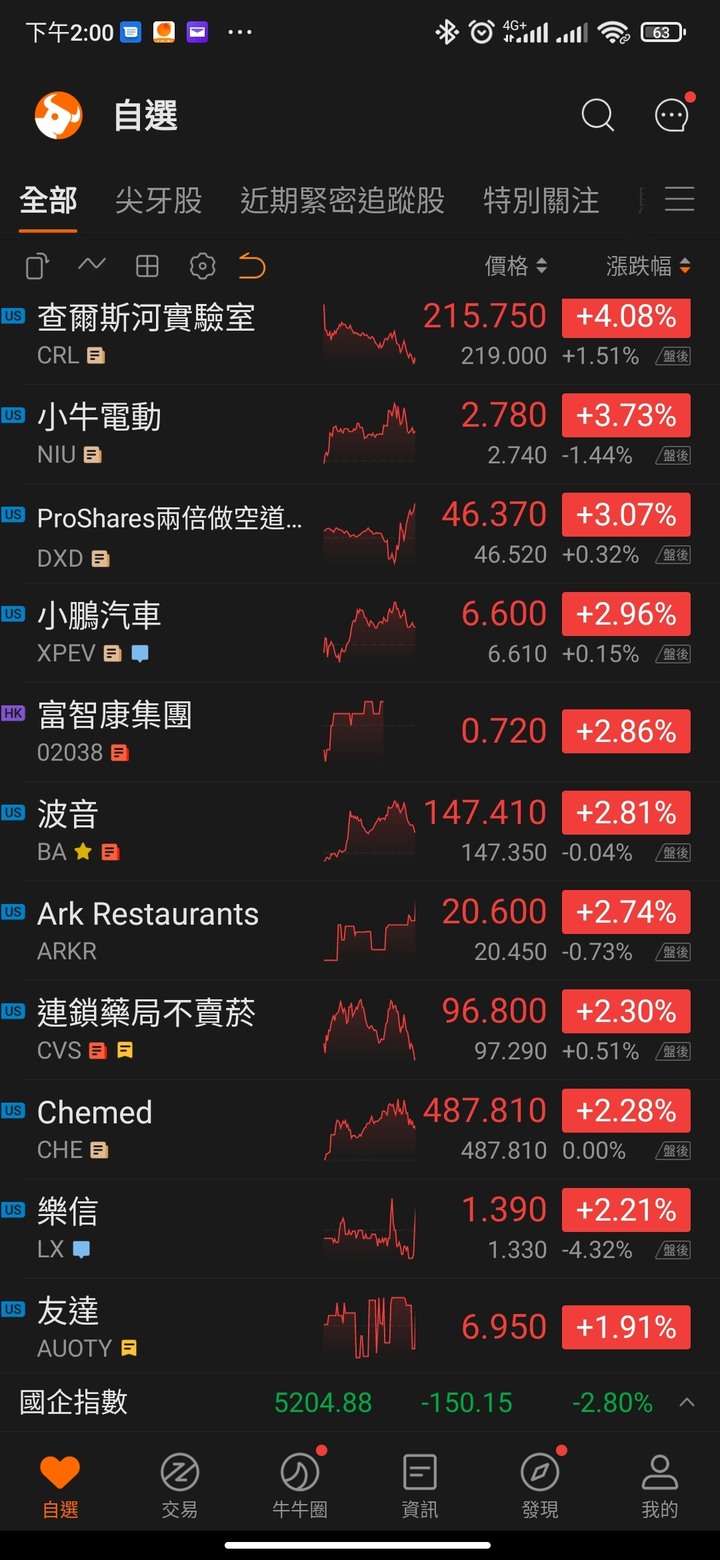Open the watchlist settings gear icon
Viewport: 720px width, 1560px height.
202,266
